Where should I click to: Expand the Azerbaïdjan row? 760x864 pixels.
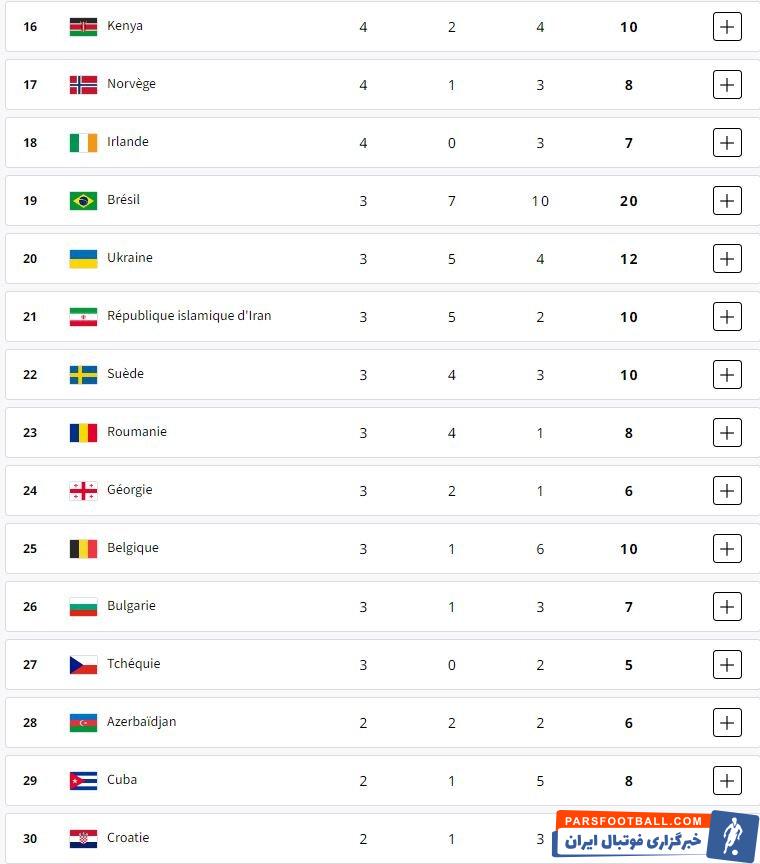pyautogui.click(x=727, y=723)
